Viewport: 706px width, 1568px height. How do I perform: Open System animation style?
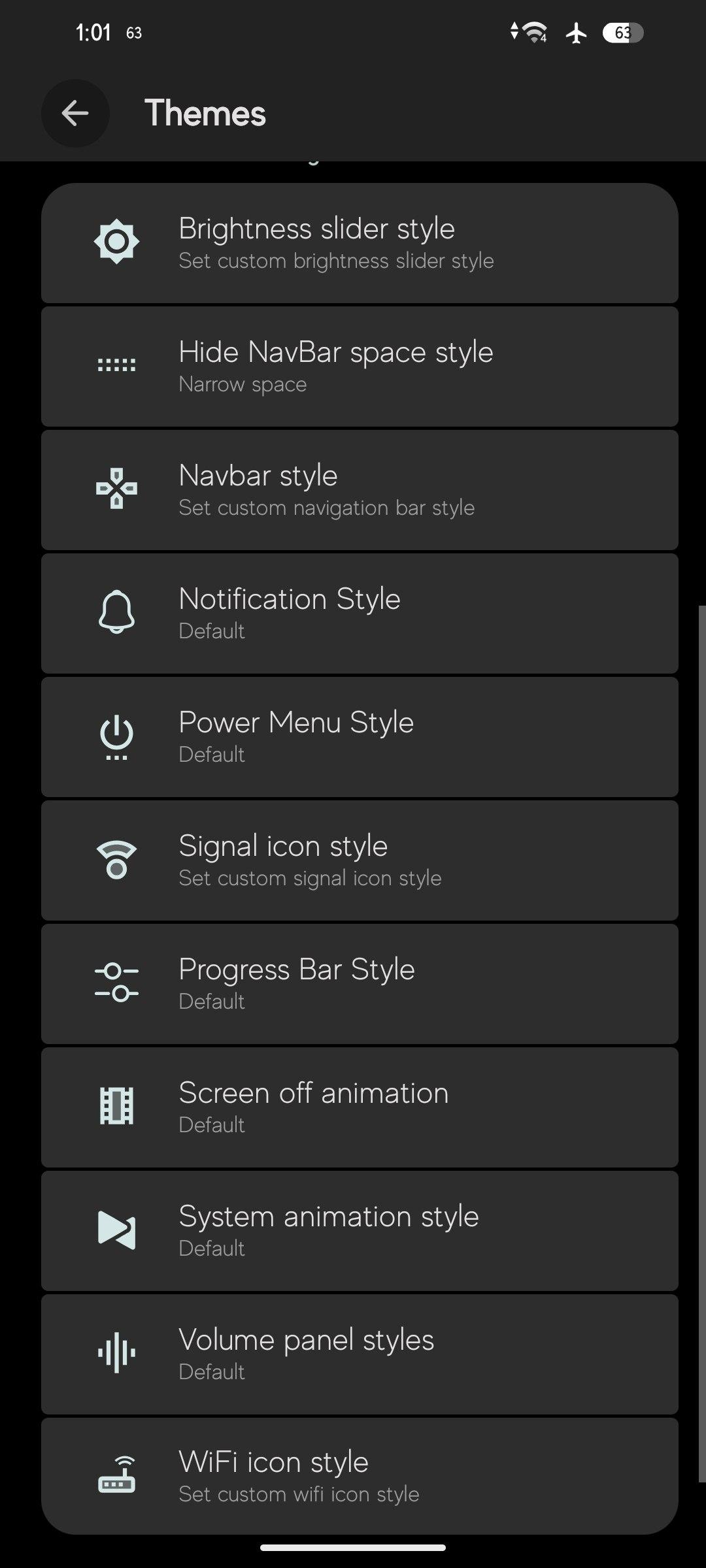[x=360, y=1231]
